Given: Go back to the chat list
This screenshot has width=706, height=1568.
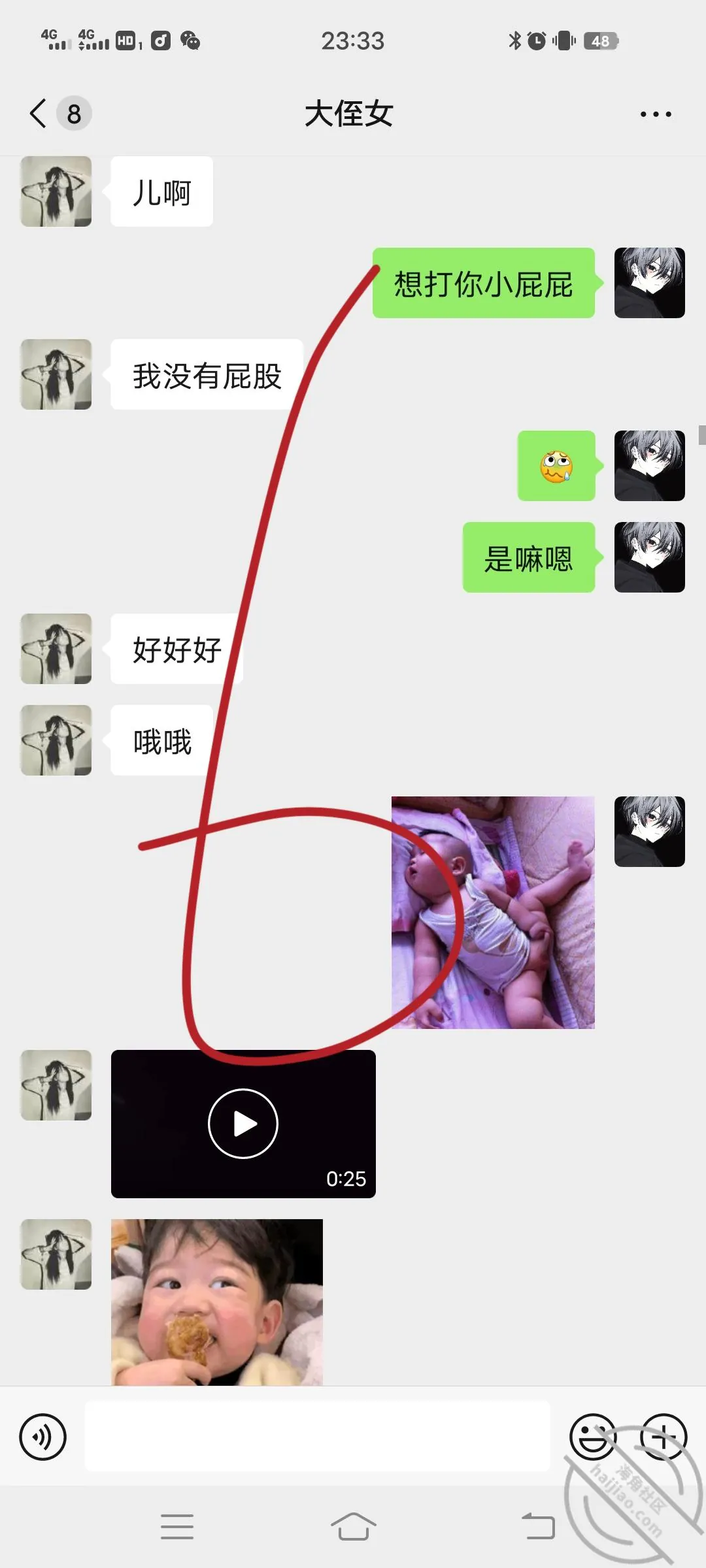Looking at the screenshot, I should pos(39,114).
